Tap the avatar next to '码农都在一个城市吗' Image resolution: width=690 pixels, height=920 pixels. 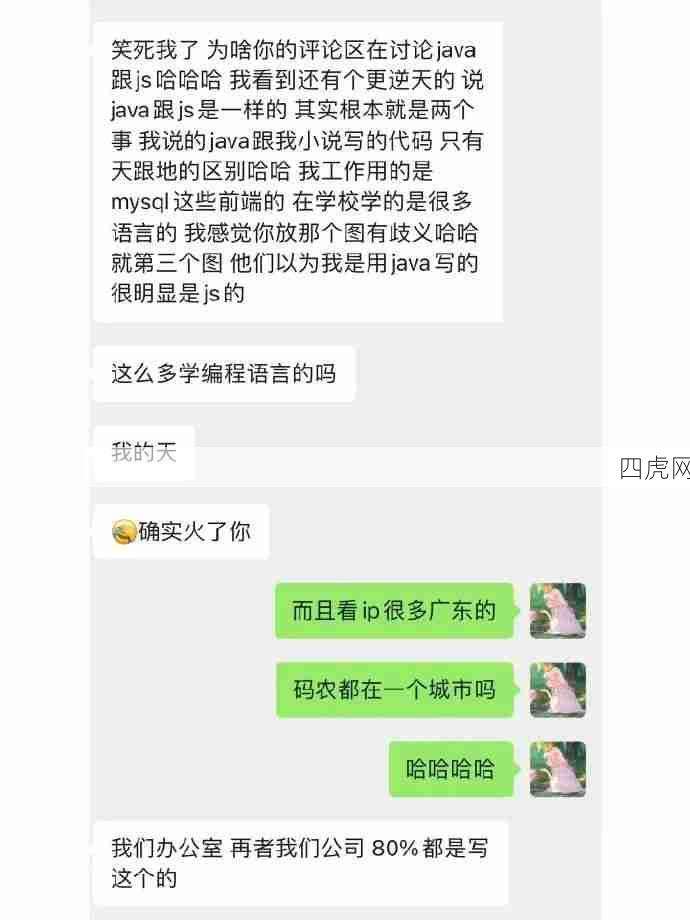[557, 690]
